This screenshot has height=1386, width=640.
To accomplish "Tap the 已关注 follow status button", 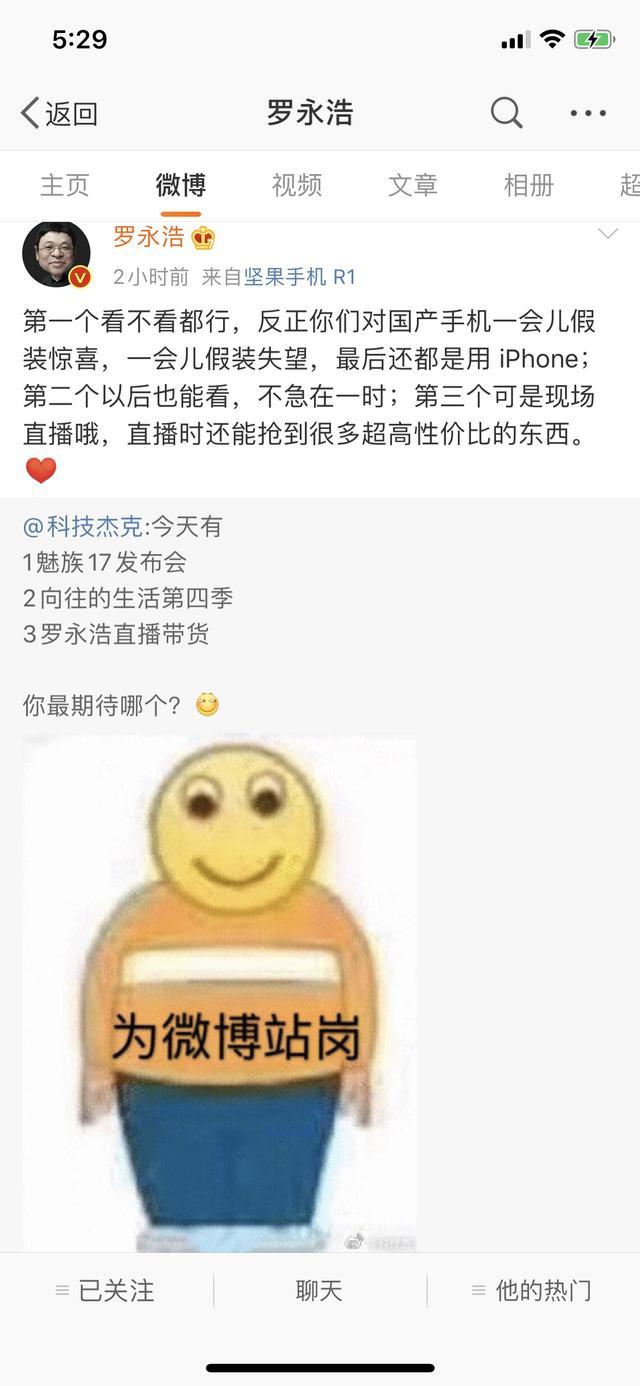I will tap(105, 1291).
